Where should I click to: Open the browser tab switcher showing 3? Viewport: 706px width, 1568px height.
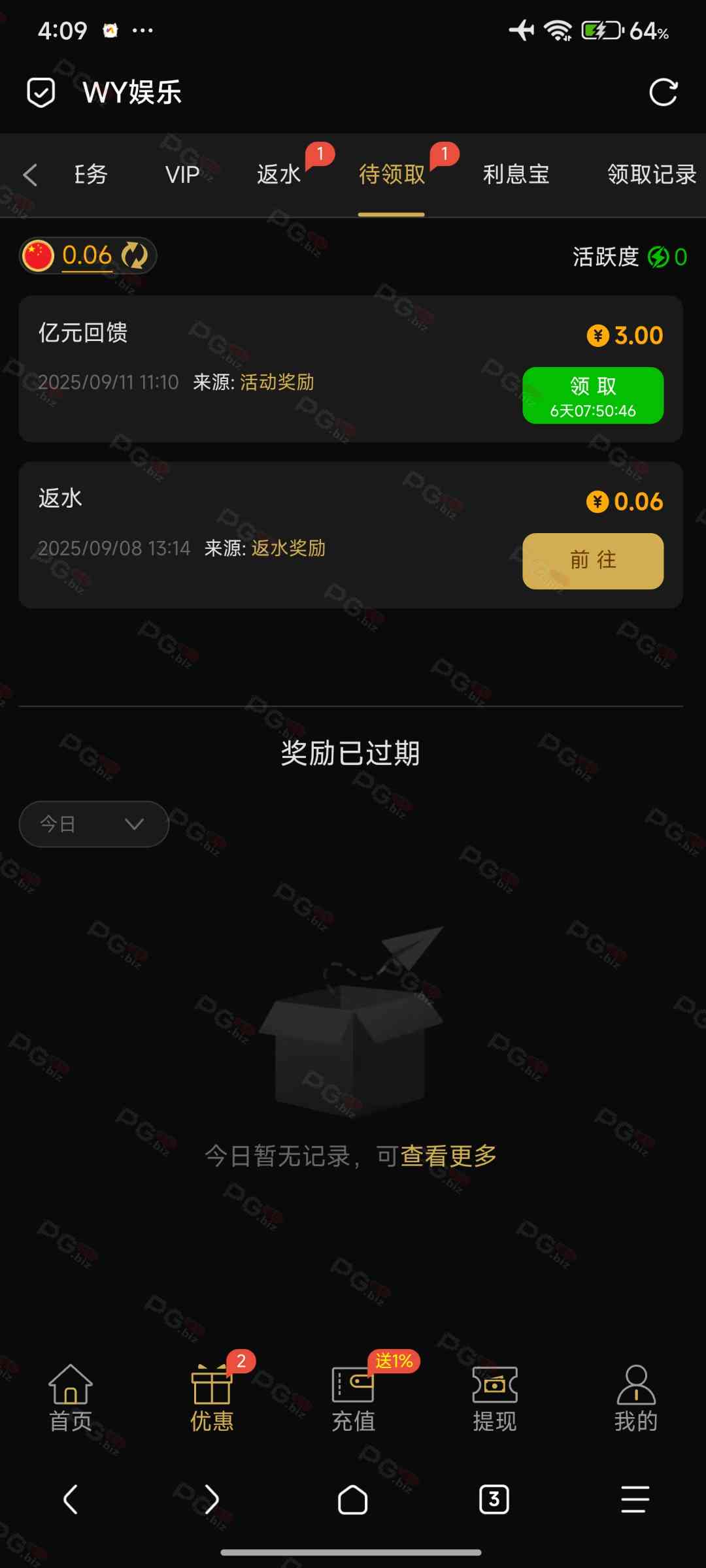[x=494, y=1499]
